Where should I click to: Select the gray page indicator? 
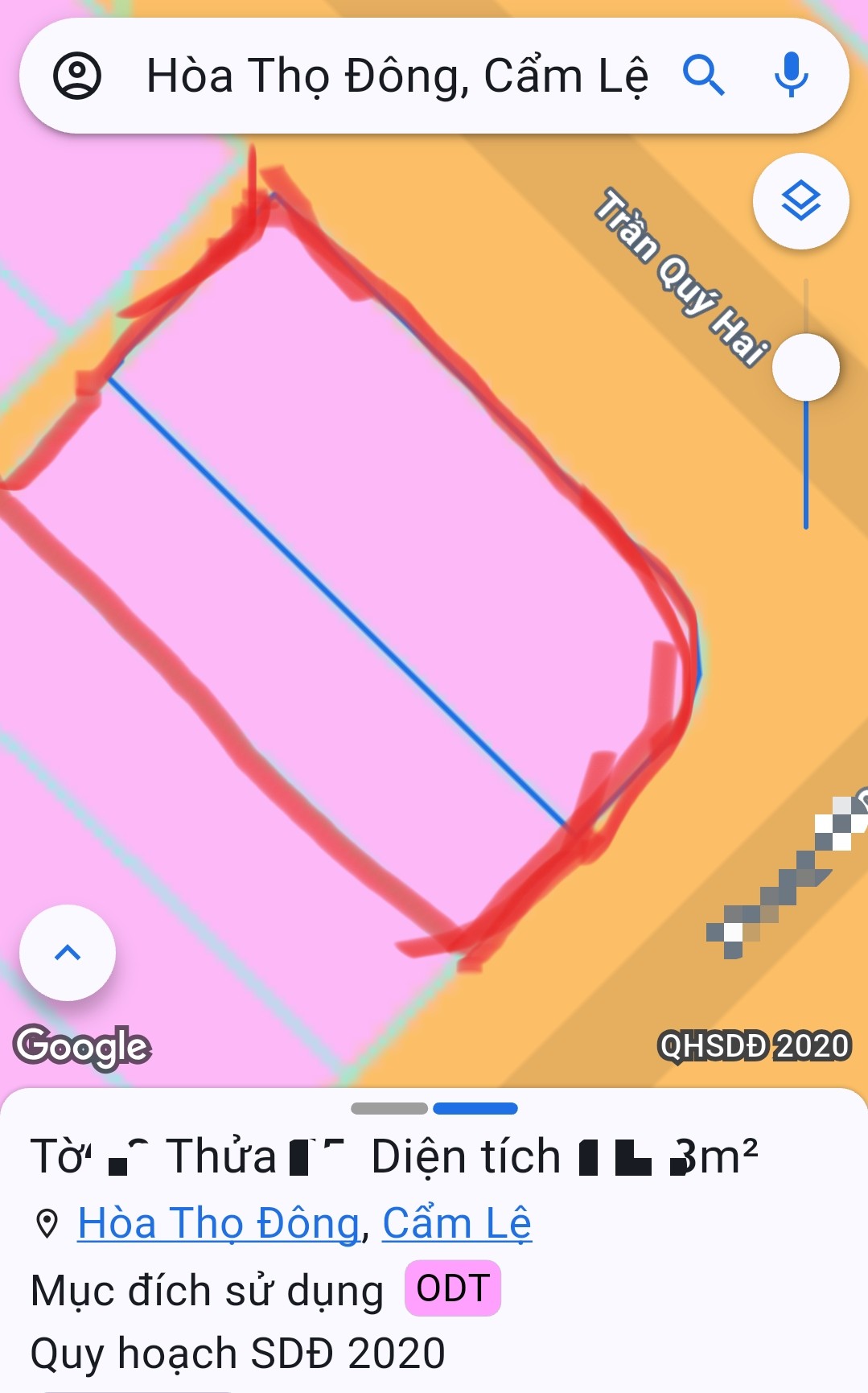(389, 1109)
